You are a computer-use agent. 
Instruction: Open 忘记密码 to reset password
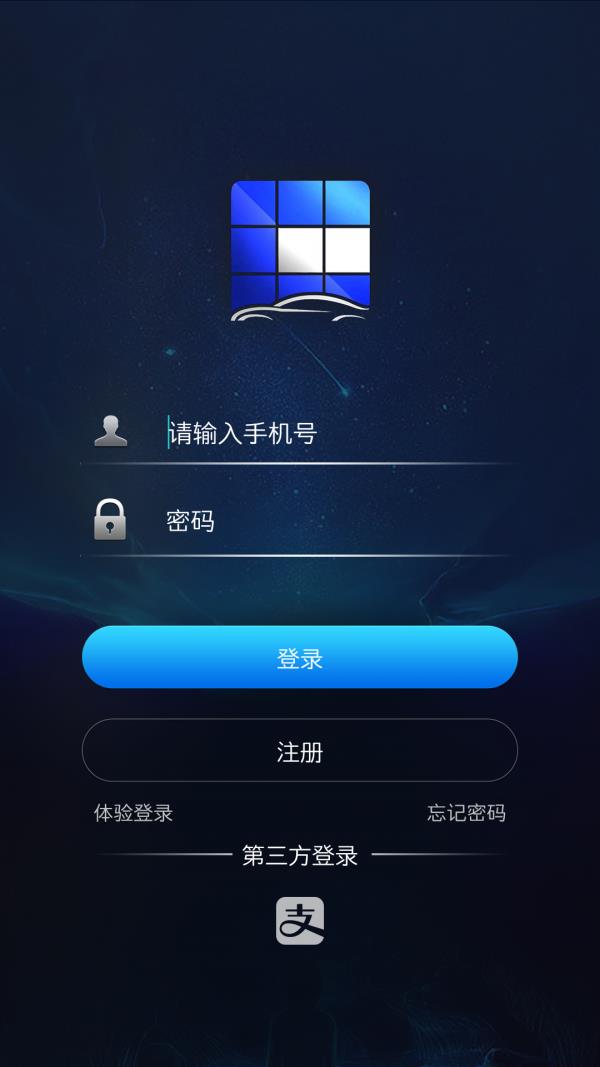pos(466,813)
